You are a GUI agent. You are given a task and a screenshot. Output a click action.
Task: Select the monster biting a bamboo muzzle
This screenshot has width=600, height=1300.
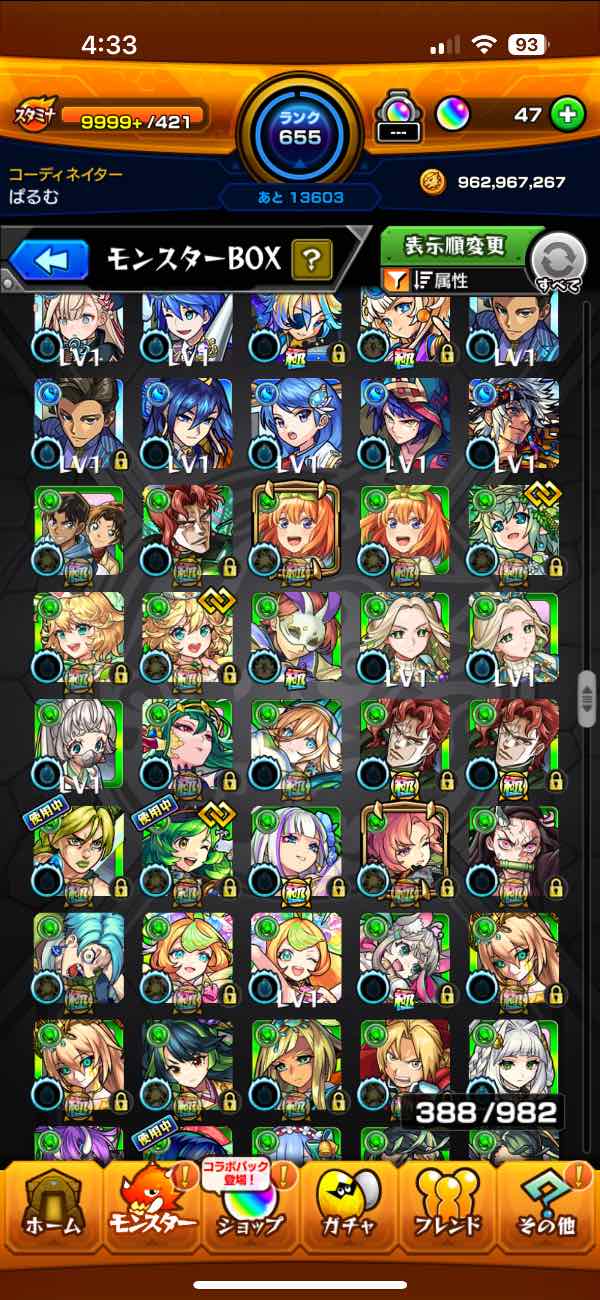click(x=513, y=852)
